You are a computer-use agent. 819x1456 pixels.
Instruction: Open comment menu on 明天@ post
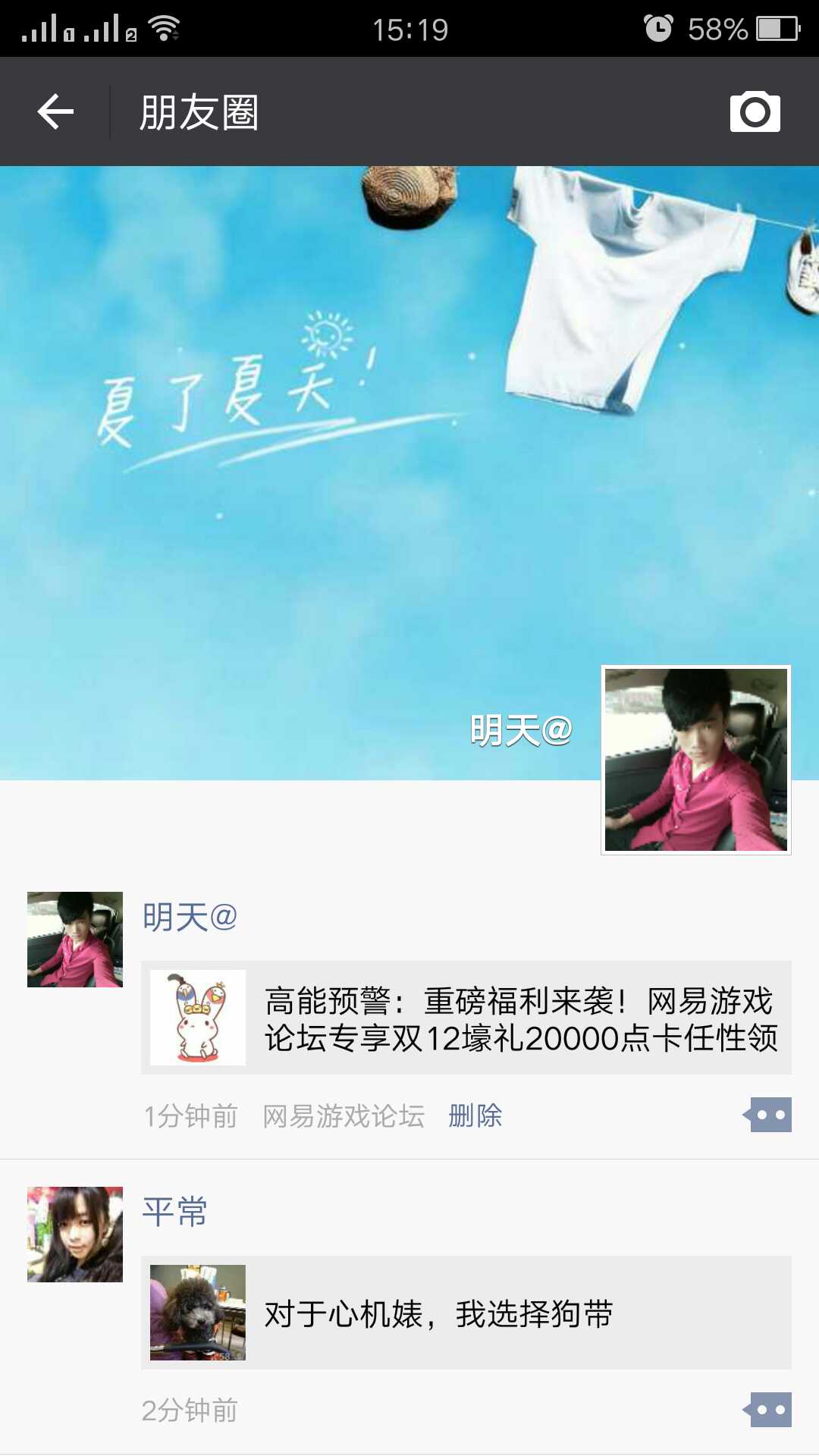769,1115
